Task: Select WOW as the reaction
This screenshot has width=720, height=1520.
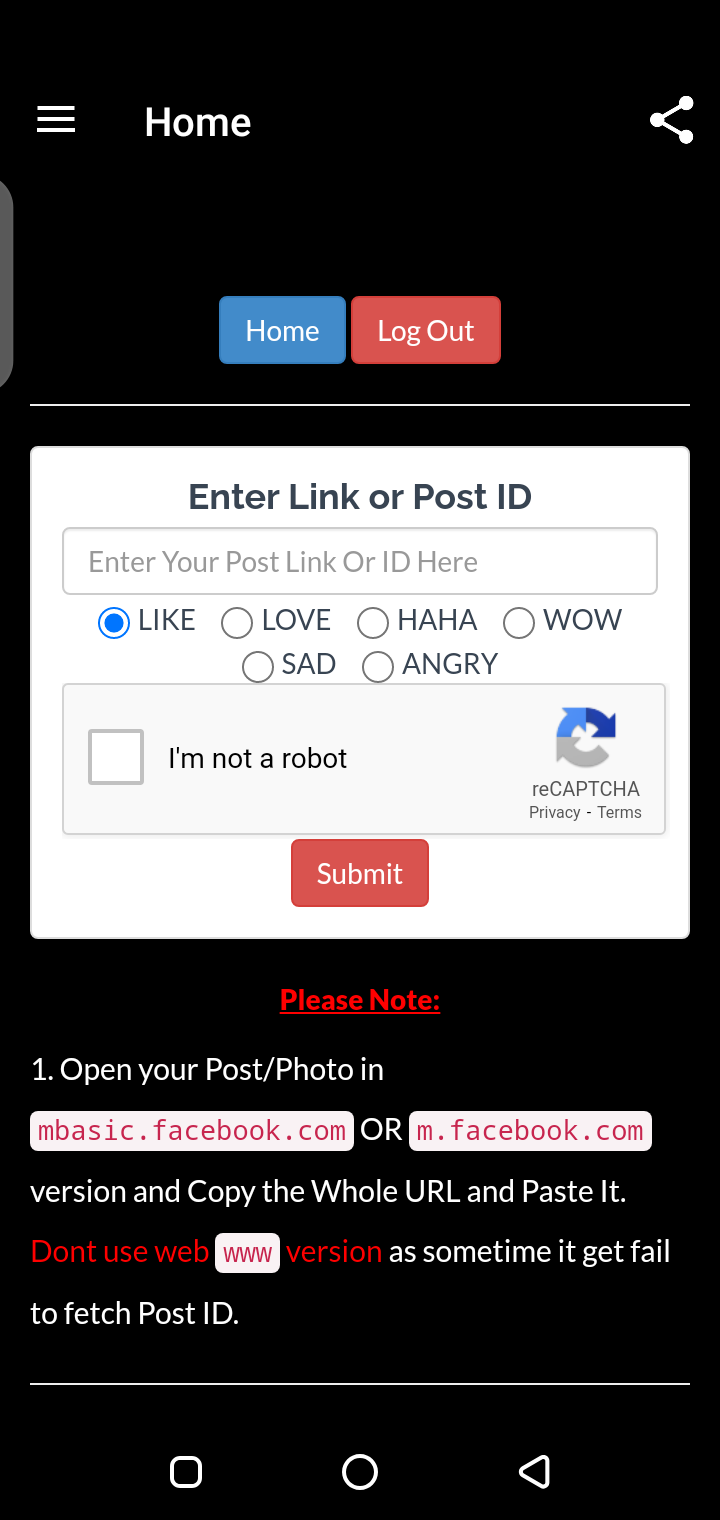Action: (x=519, y=622)
